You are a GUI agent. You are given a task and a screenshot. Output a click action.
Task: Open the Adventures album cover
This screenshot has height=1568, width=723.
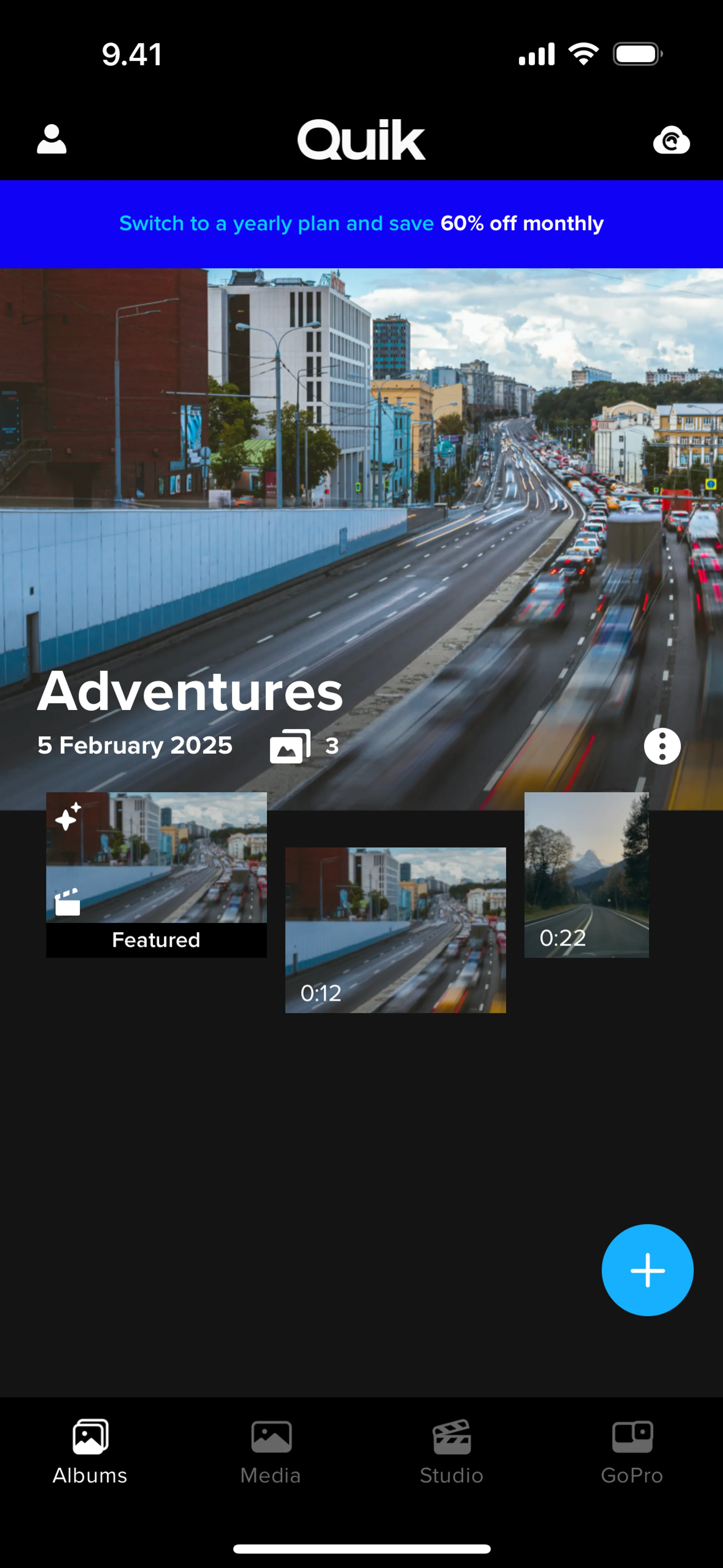click(361, 487)
